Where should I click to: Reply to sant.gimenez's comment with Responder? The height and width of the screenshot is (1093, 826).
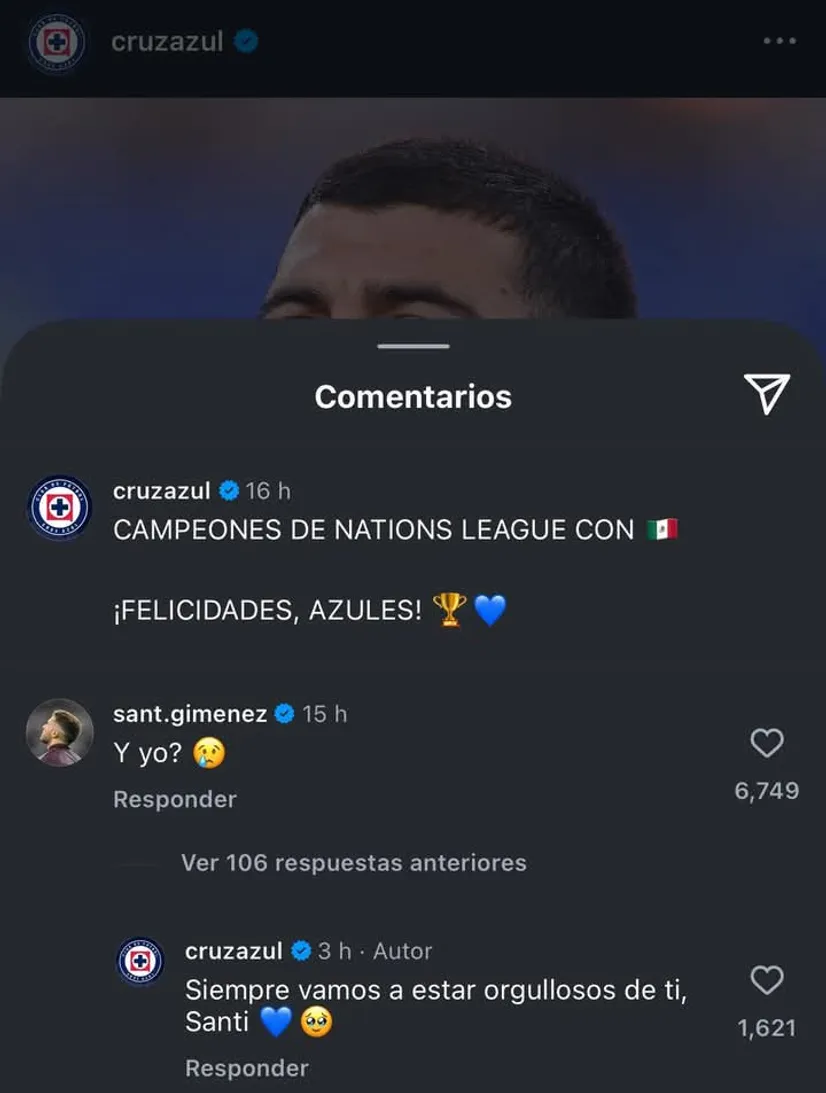[x=175, y=799]
